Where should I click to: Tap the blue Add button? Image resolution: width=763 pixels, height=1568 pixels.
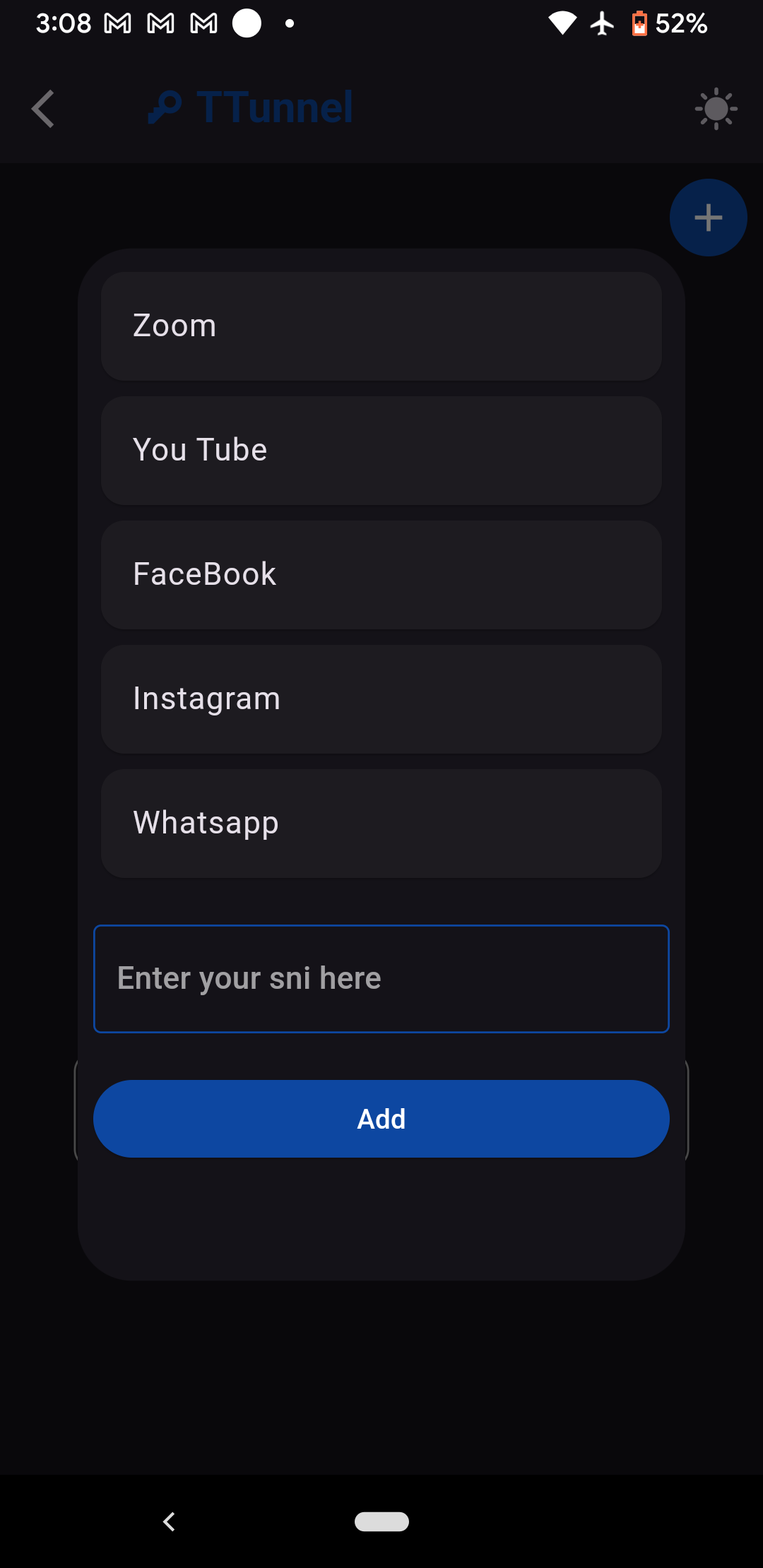click(381, 1119)
